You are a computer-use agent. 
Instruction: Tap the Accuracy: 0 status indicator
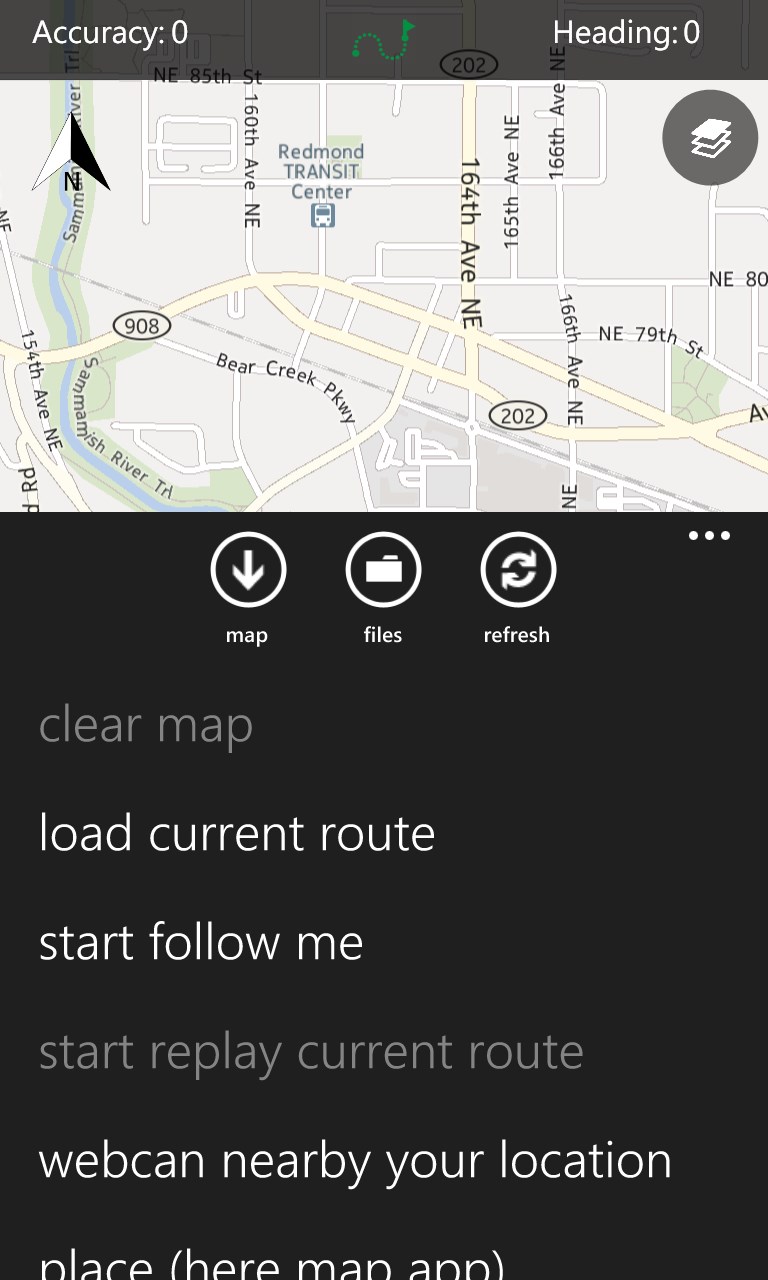pyautogui.click(x=108, y=32)
